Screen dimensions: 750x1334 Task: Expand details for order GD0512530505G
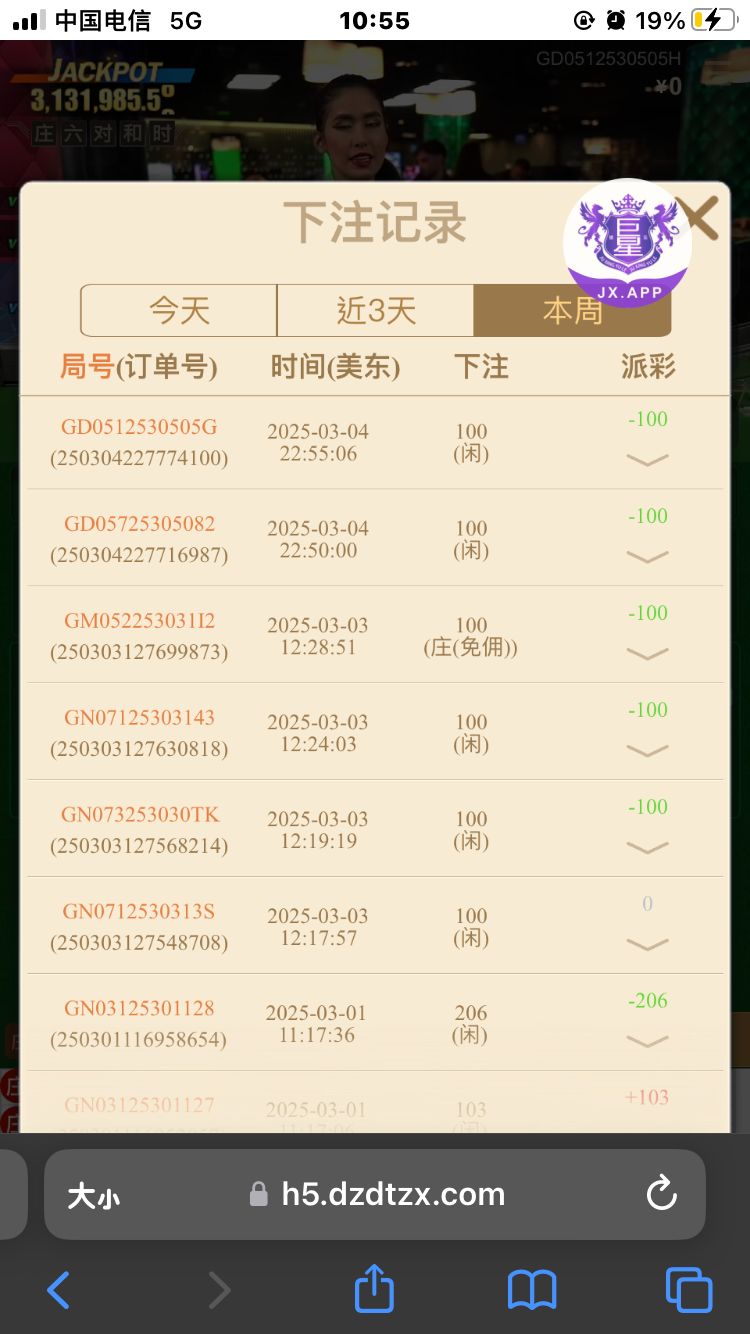point(647,460)
